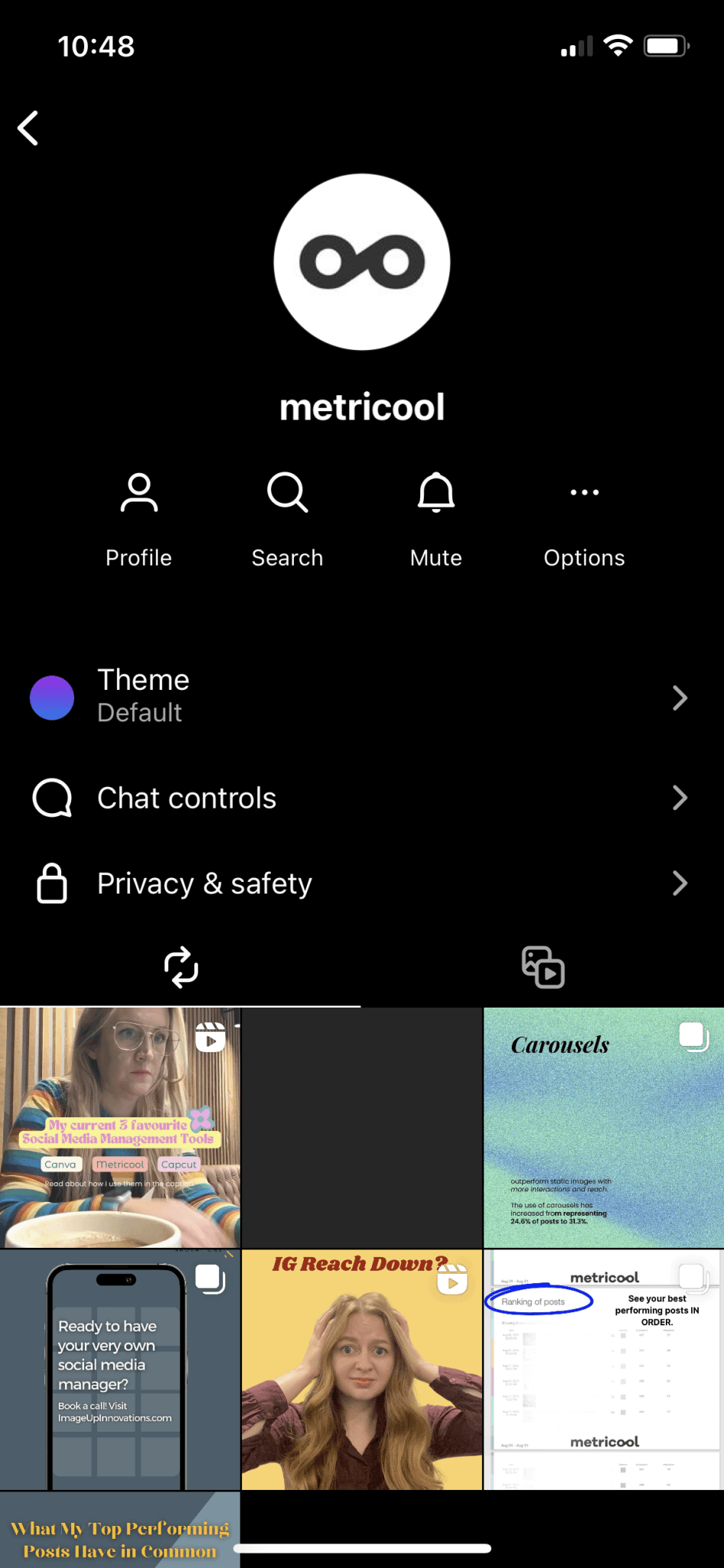Open the metricool infinity logo avatar

click(361, 260)
